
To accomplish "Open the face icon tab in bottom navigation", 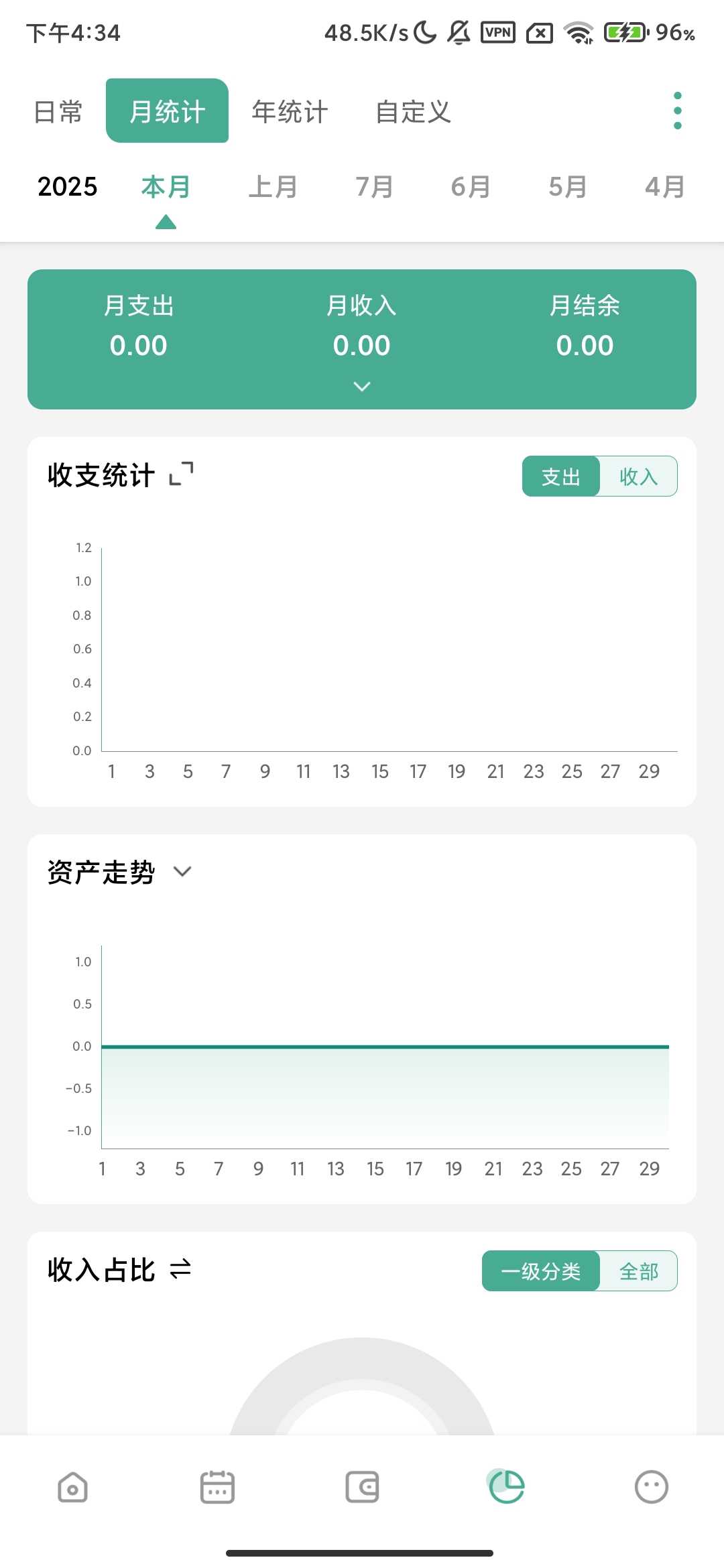I will (651, 1487).
